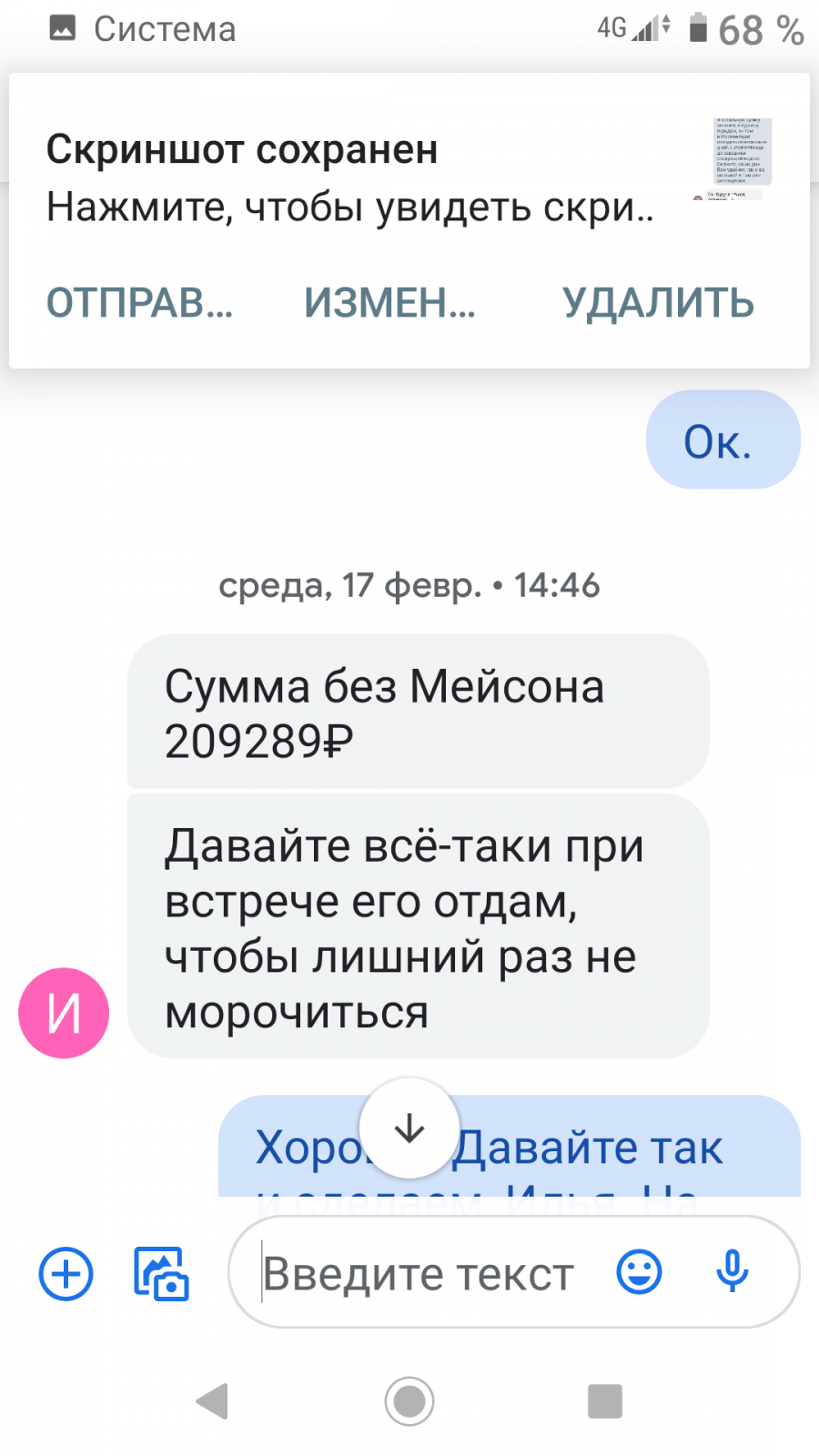Open the contact avatar И

pyautogui.click(x=64, y=1013)
